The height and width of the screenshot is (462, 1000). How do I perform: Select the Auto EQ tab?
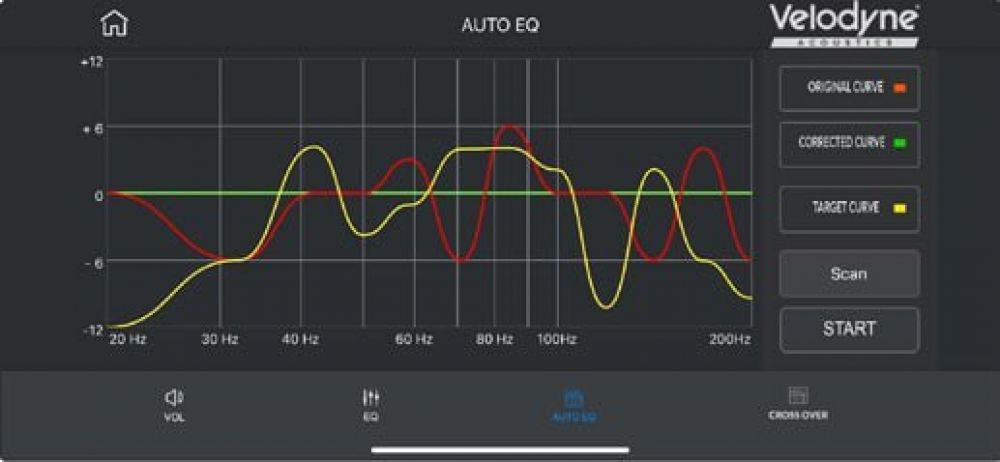pos(574,405)
